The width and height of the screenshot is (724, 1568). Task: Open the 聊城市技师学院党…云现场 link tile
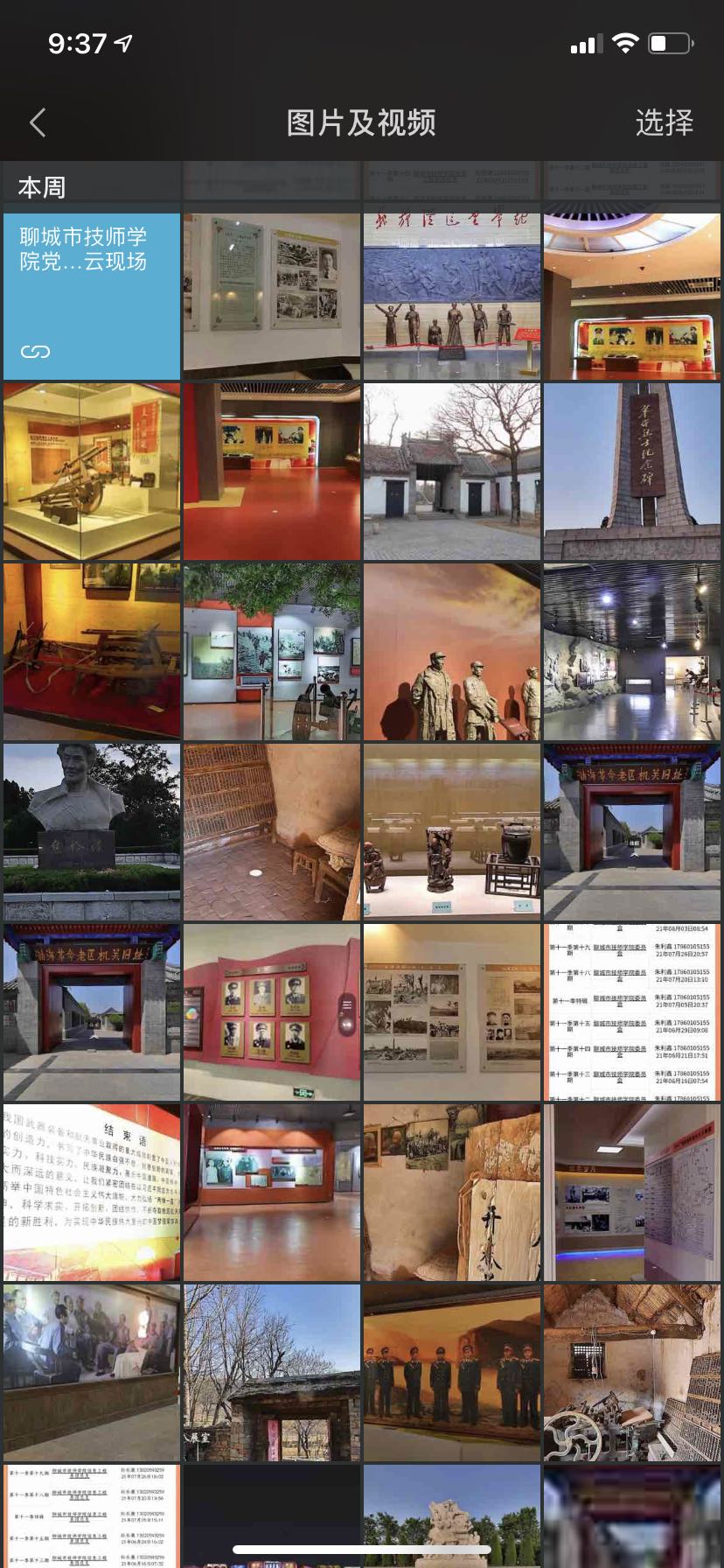pos(92,296)
